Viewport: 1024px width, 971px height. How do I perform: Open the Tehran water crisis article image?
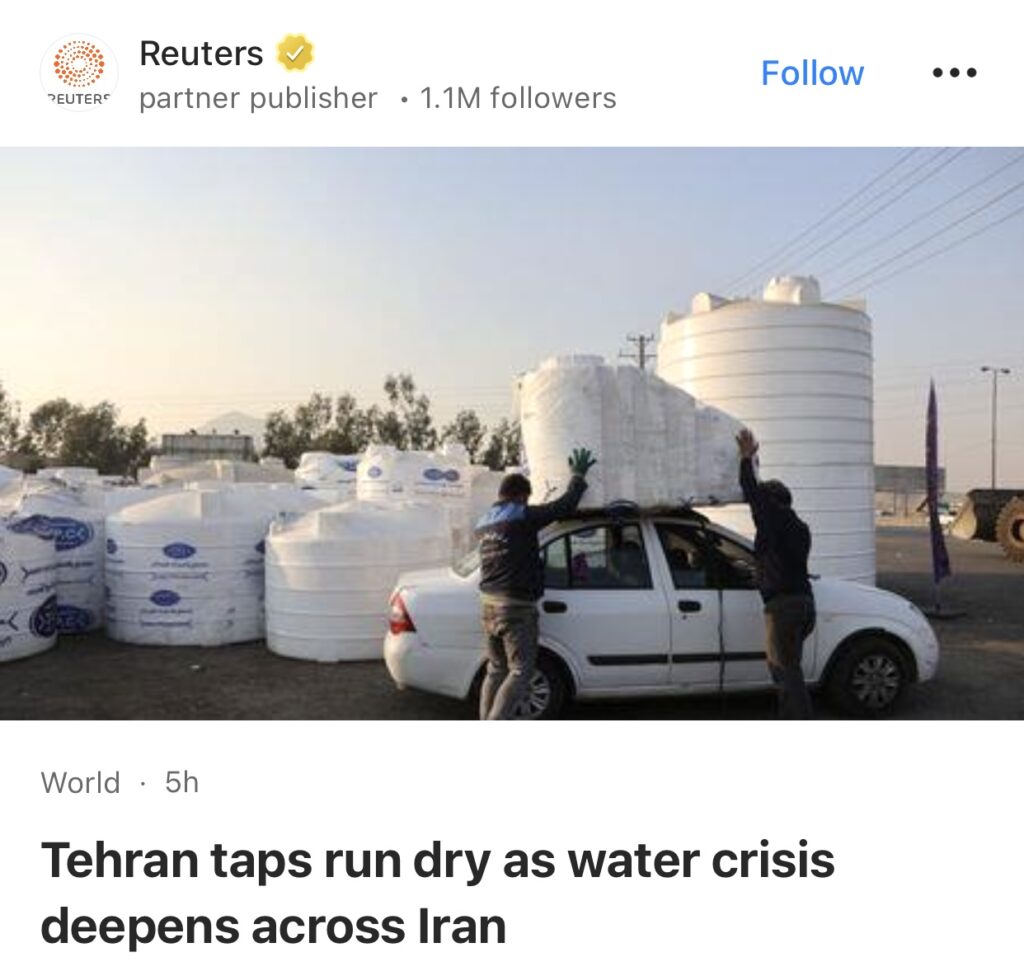[x=512, y=433]
